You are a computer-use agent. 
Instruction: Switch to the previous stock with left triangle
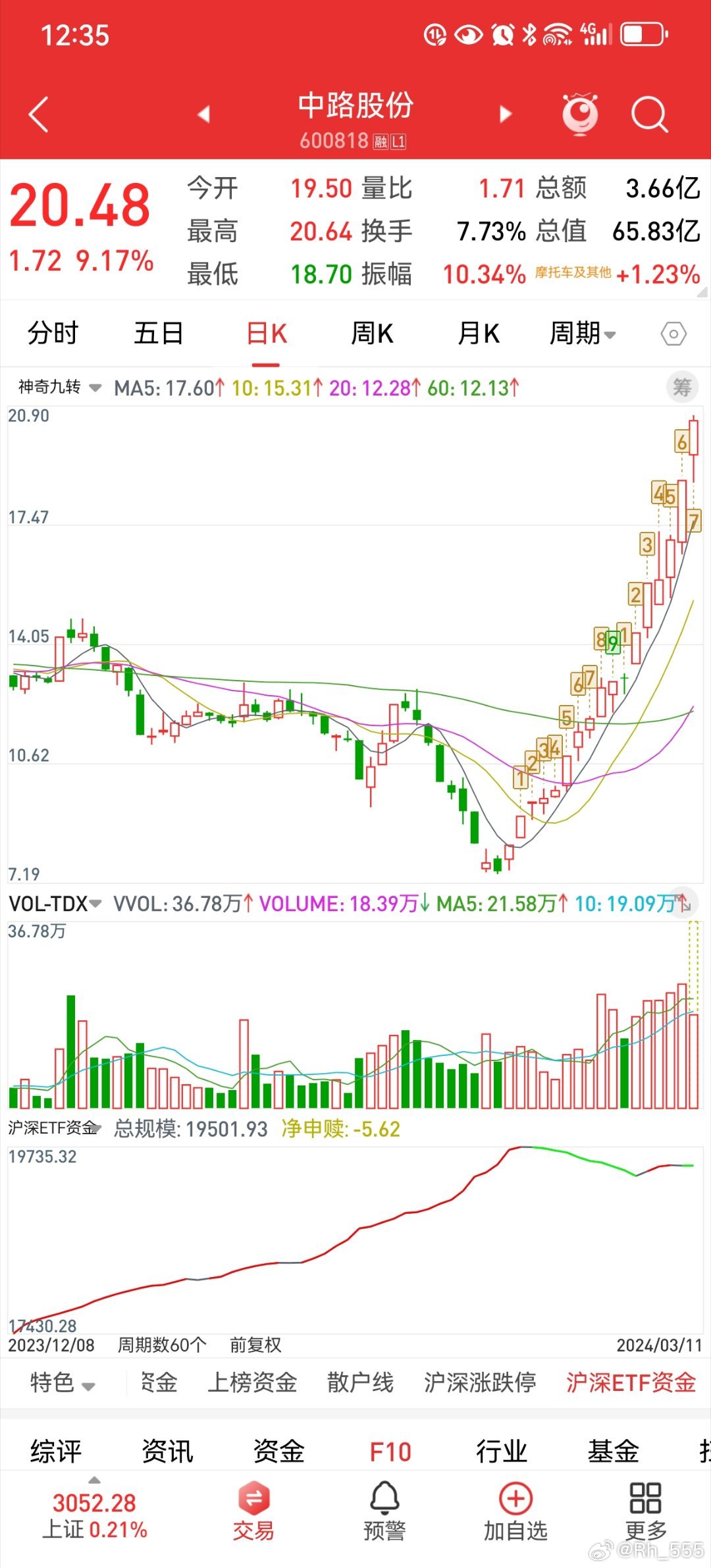coord(203,114)
